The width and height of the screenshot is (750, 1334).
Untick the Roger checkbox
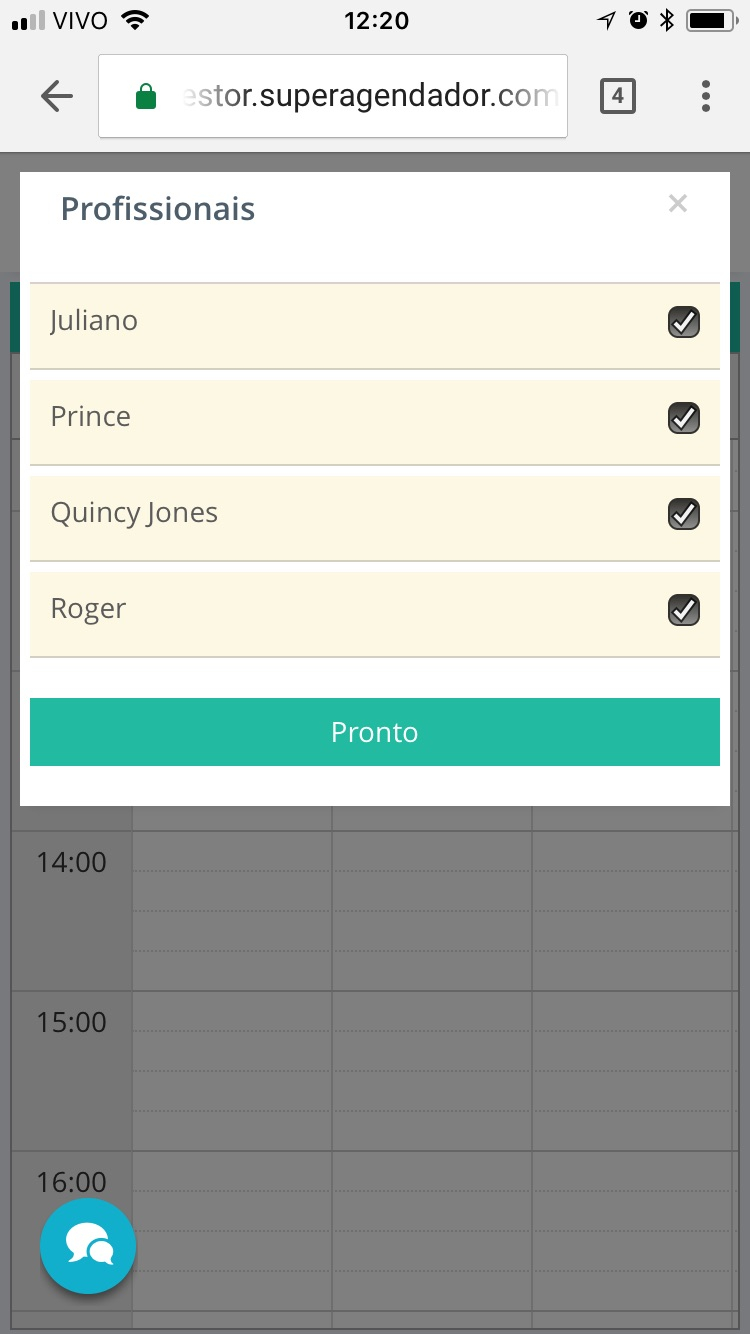tap(684, 610)
